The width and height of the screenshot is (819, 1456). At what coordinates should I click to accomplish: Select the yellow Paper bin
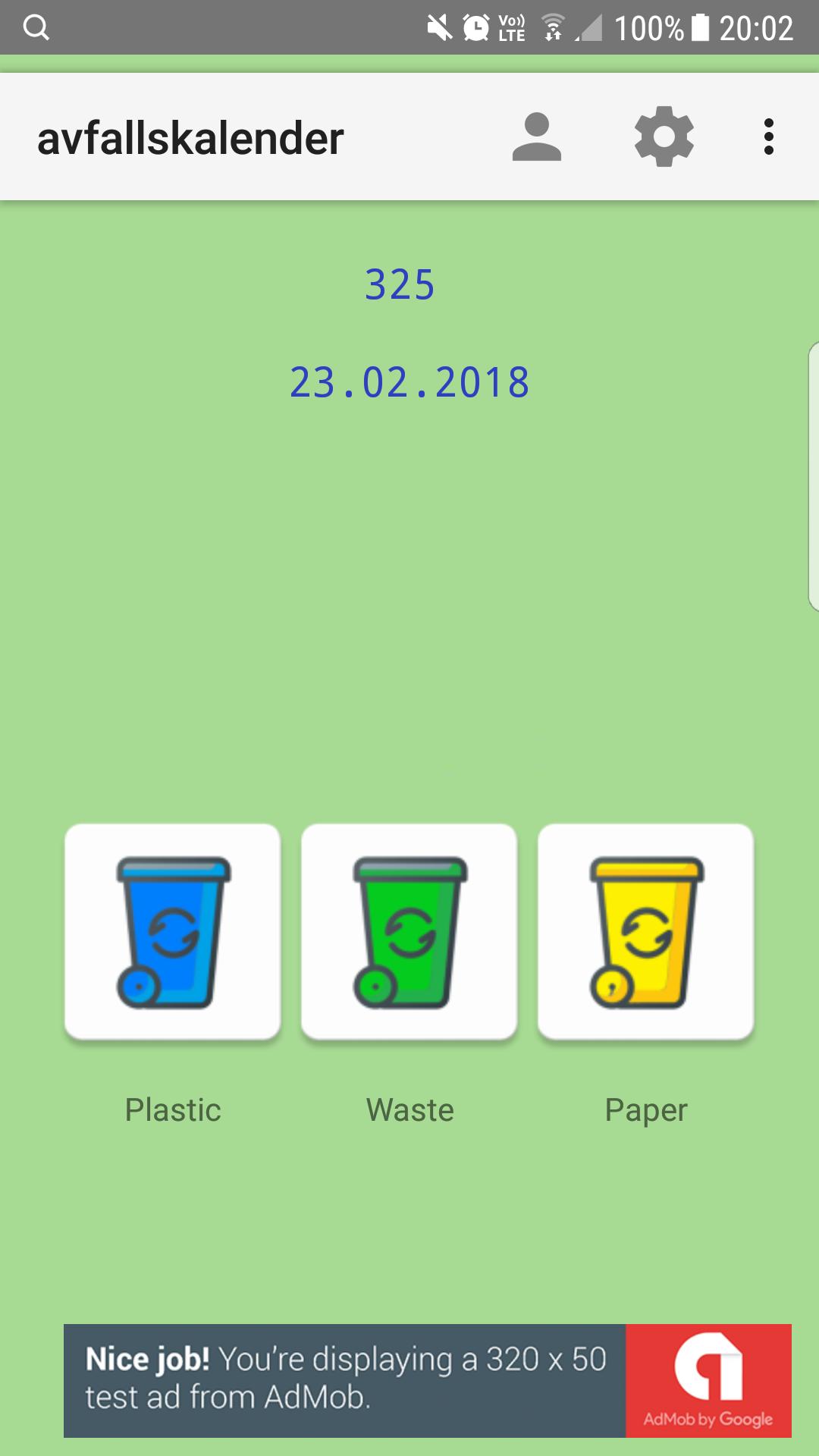tap(646, 932)
